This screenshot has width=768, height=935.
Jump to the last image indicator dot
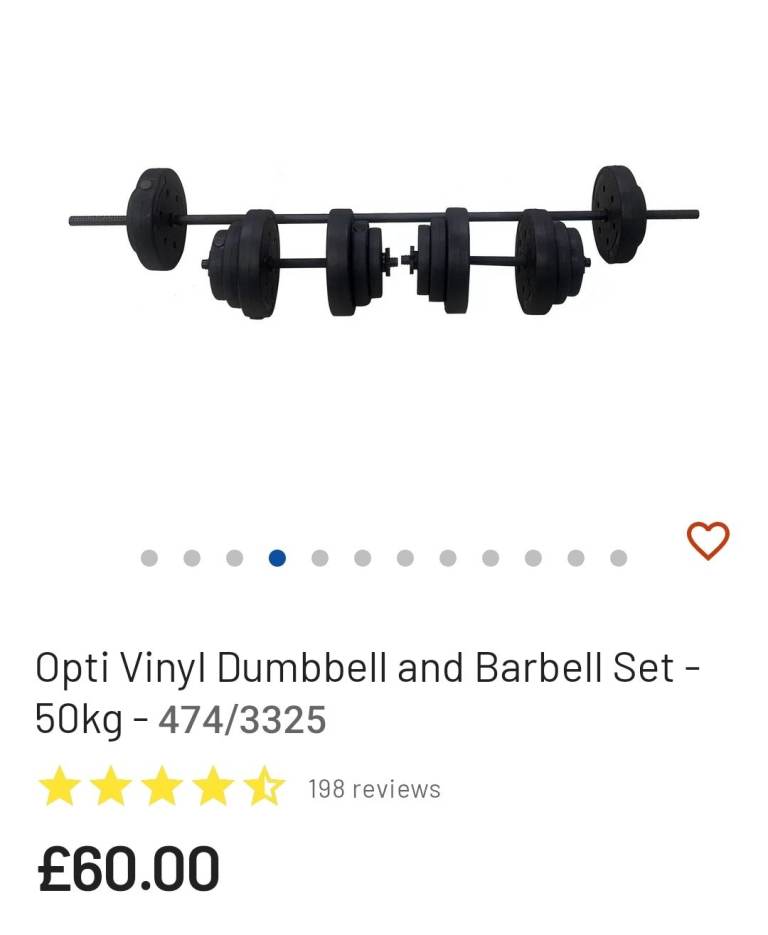[618, 558]
